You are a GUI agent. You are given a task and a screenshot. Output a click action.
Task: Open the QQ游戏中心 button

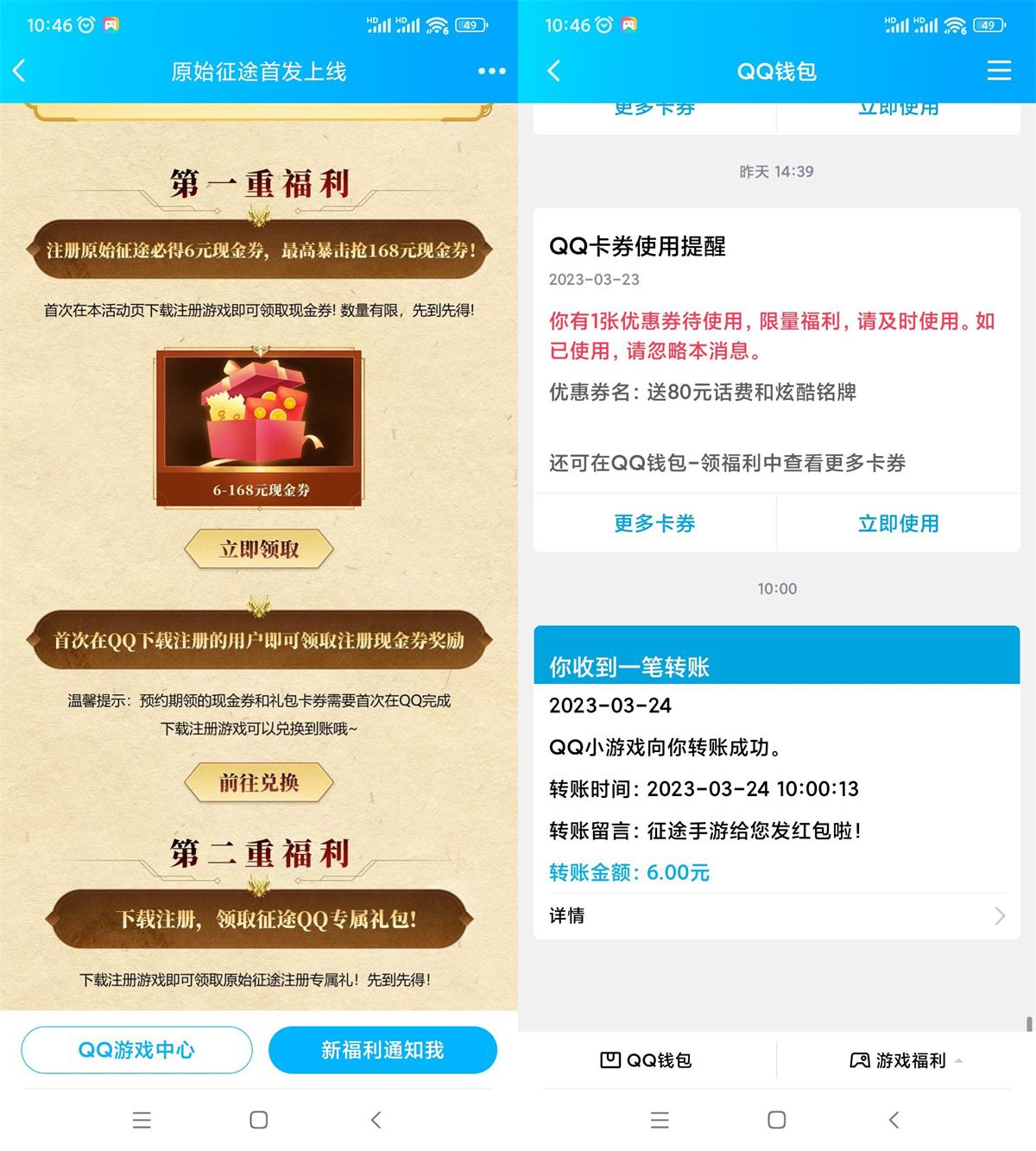pos(136,1050)
